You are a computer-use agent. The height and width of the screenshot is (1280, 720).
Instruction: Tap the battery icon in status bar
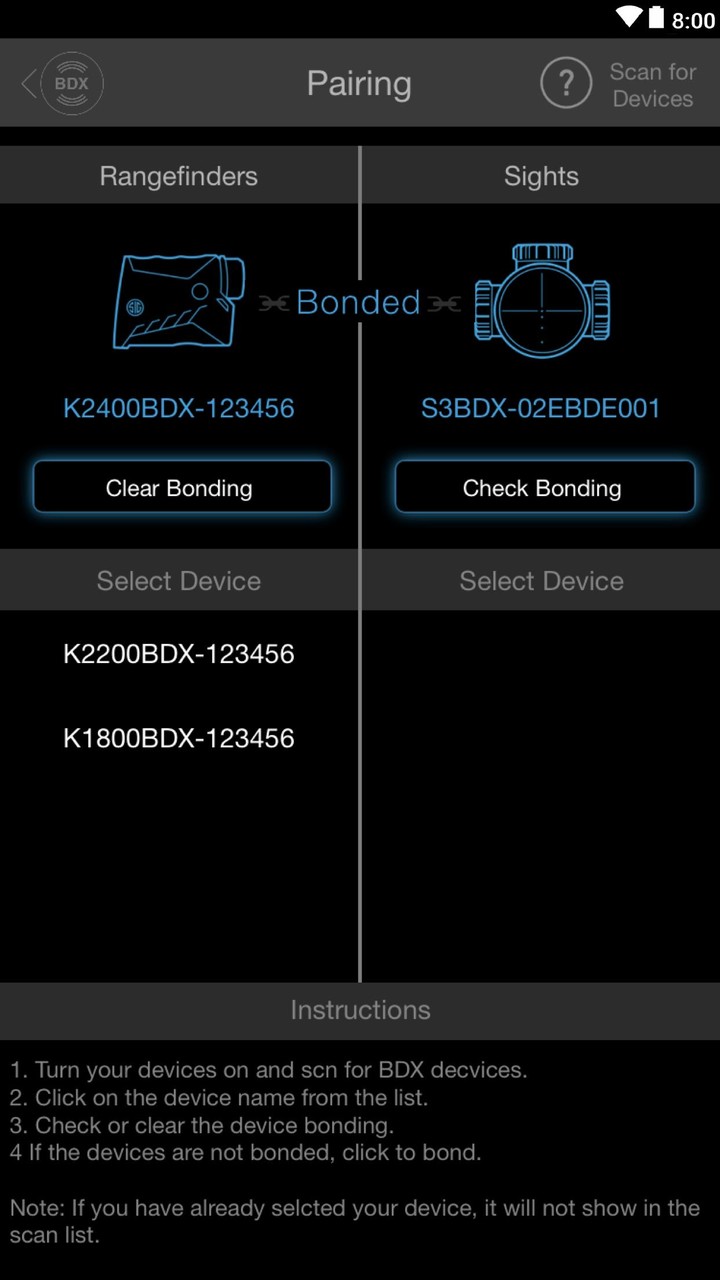pyautogui.click(x=656, y=15)
